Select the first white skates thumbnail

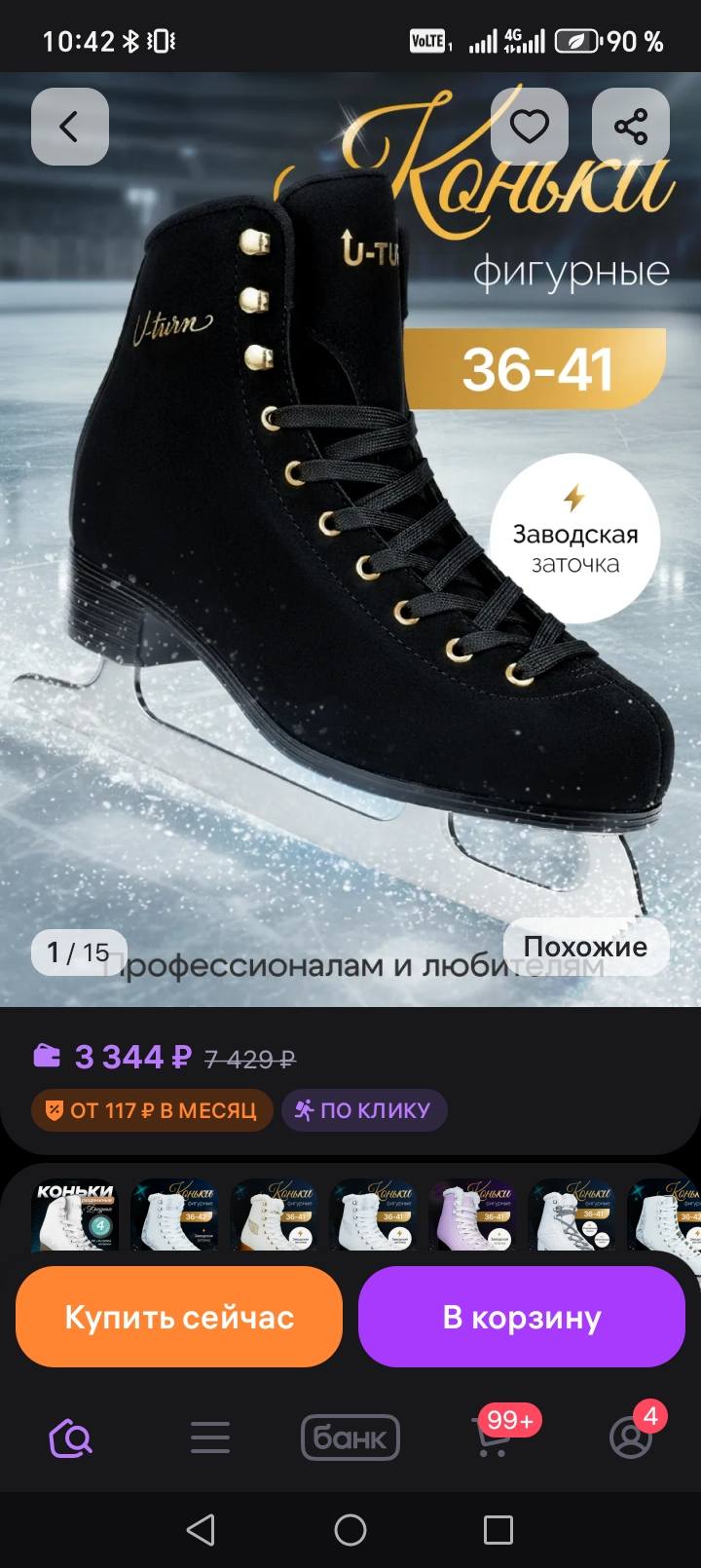coord(74,1216)
